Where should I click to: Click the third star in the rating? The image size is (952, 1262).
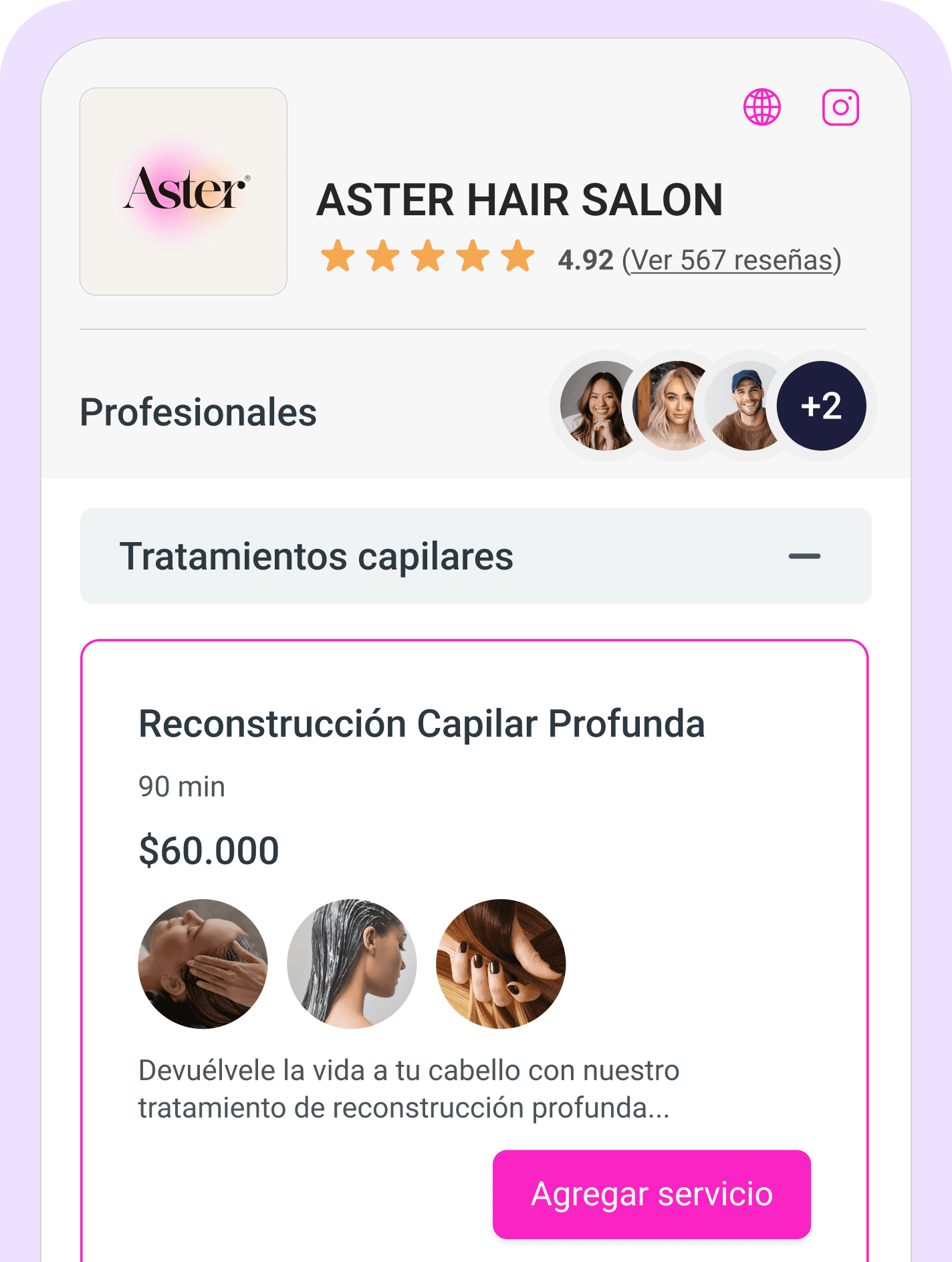point(429,255)
